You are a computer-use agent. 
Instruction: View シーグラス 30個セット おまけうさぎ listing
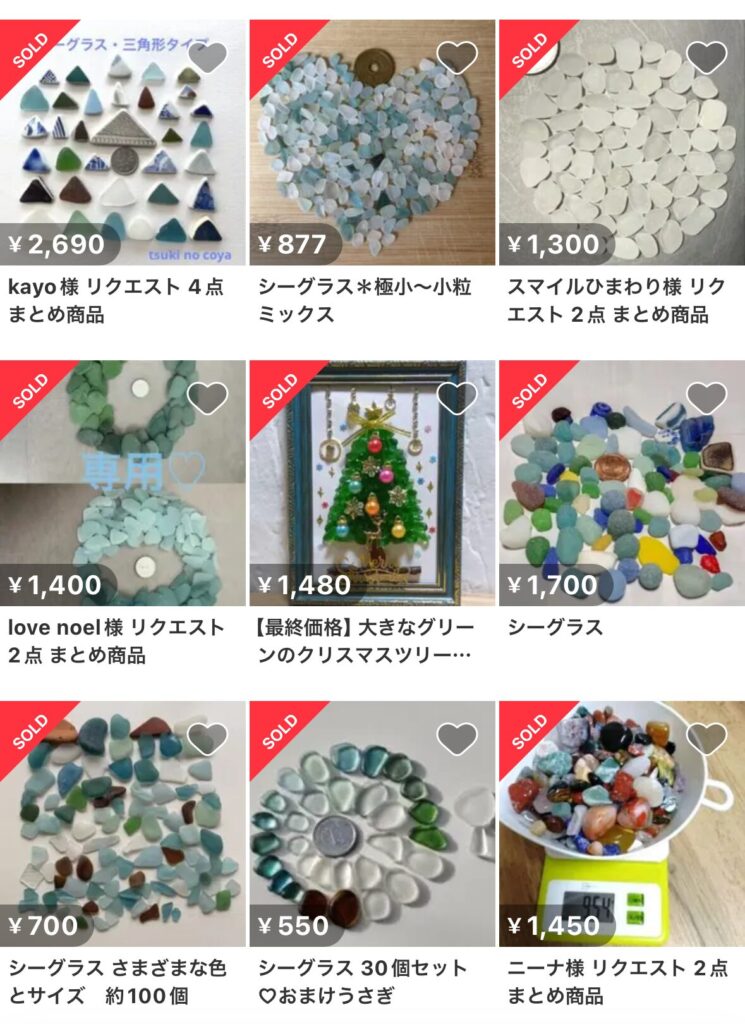point(372,822)
